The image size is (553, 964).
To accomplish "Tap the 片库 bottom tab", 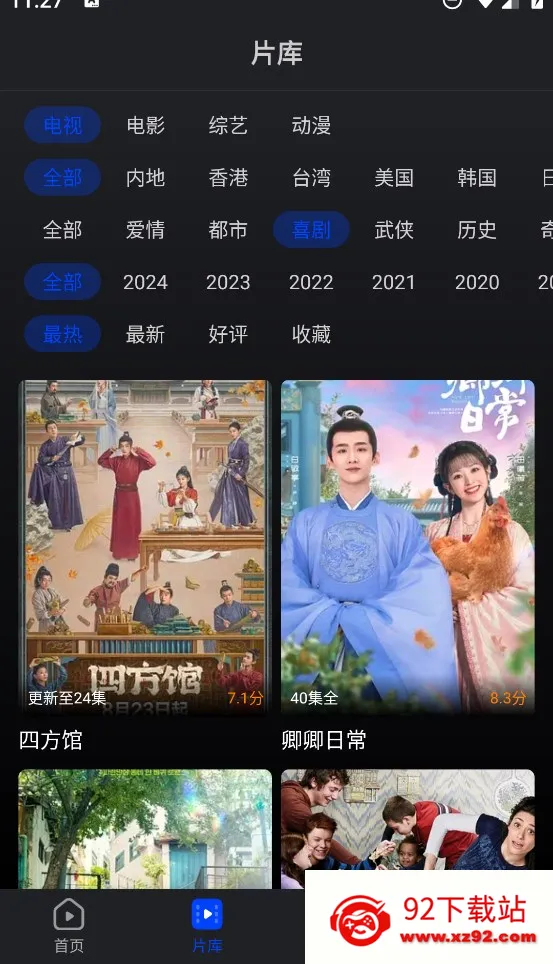I will coord(207,926).
